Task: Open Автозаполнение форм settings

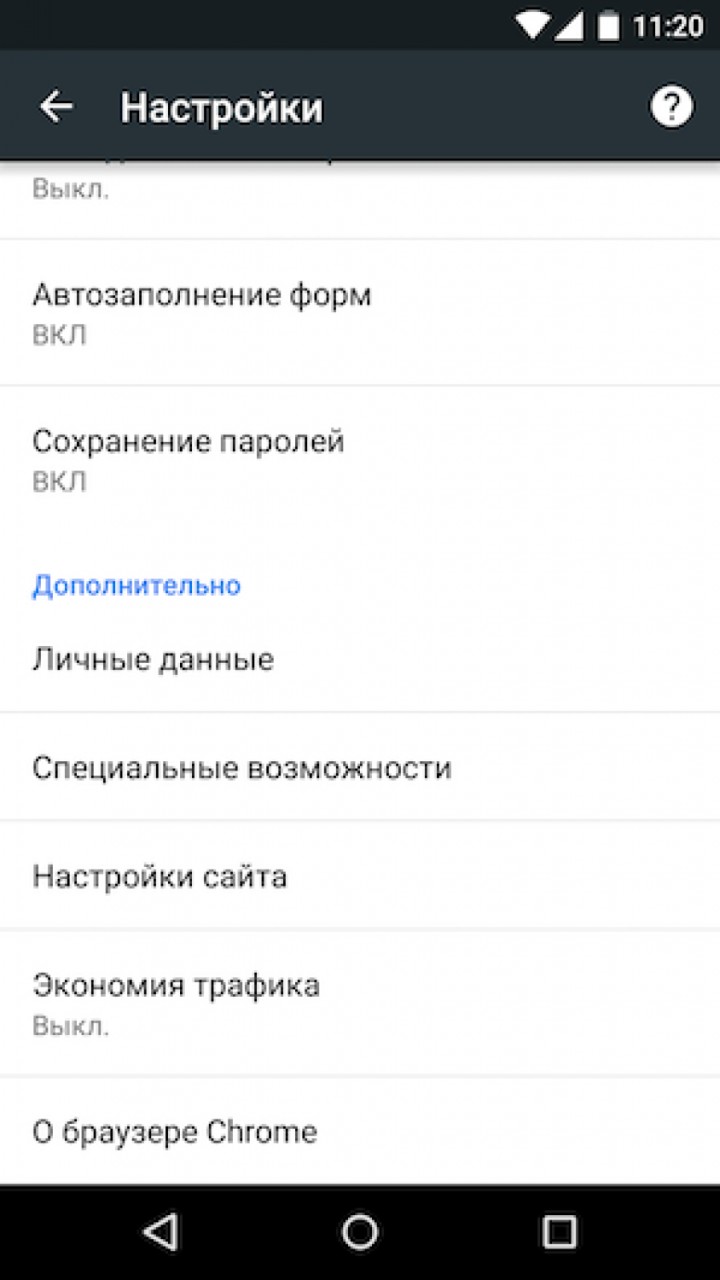Action: pyautogui.click(x=360, y=313)
